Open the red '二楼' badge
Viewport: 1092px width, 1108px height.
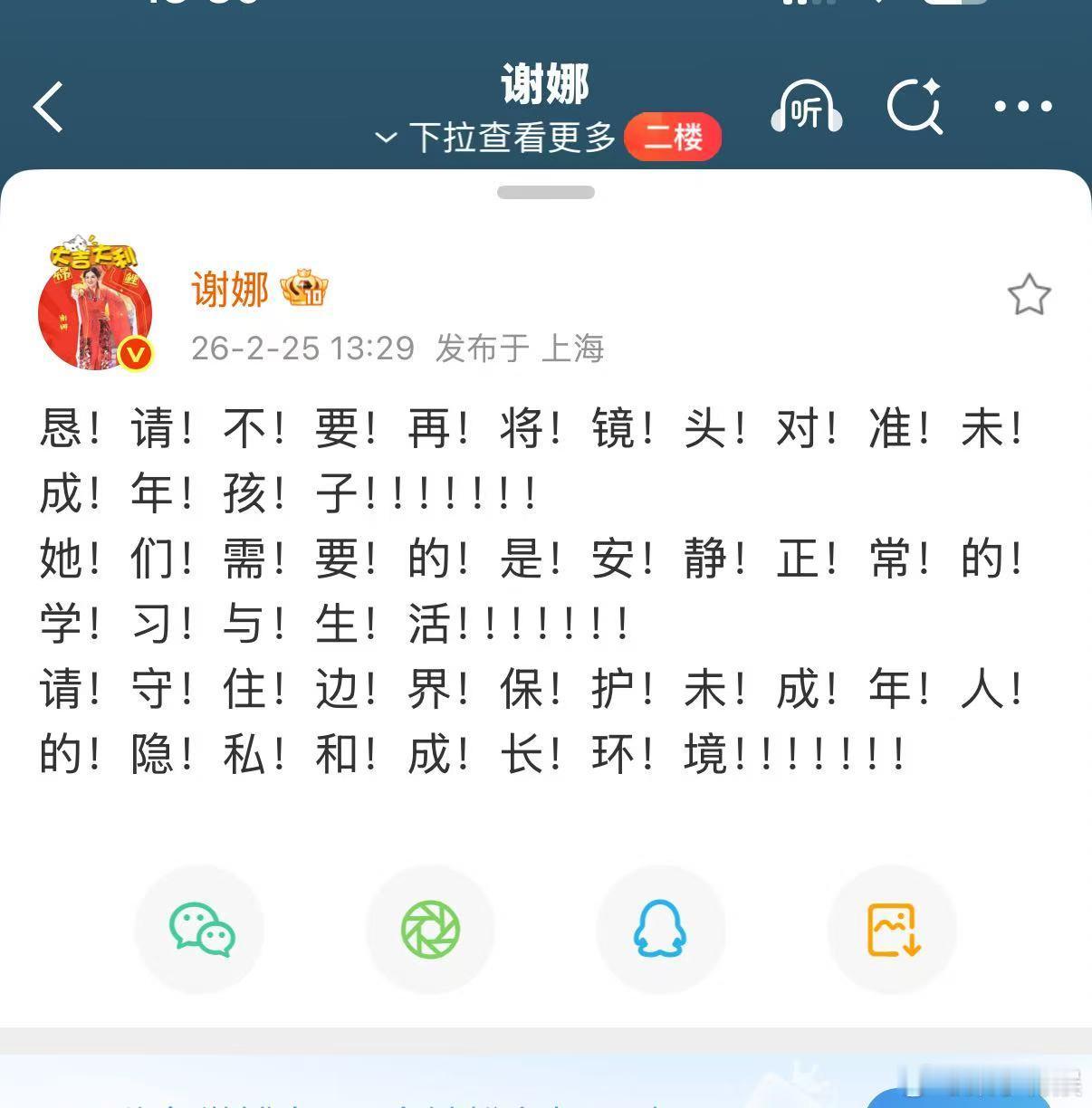pyautogui.click(x=675, y=137)
